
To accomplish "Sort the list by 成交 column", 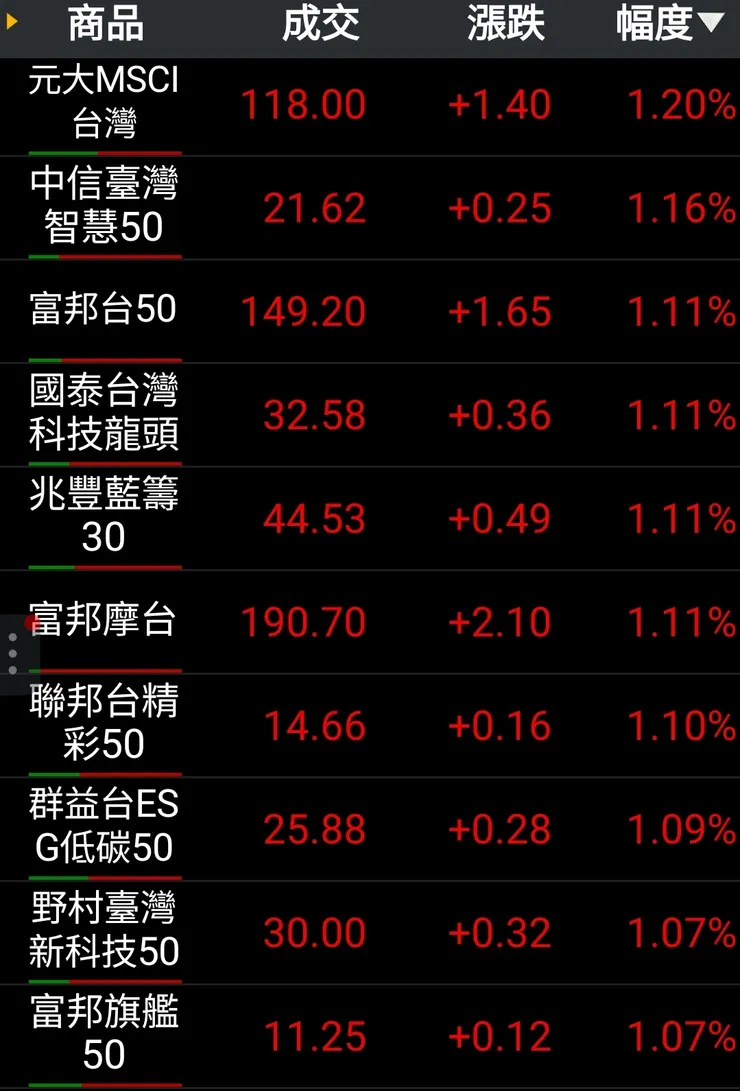I will pos(320,24).
